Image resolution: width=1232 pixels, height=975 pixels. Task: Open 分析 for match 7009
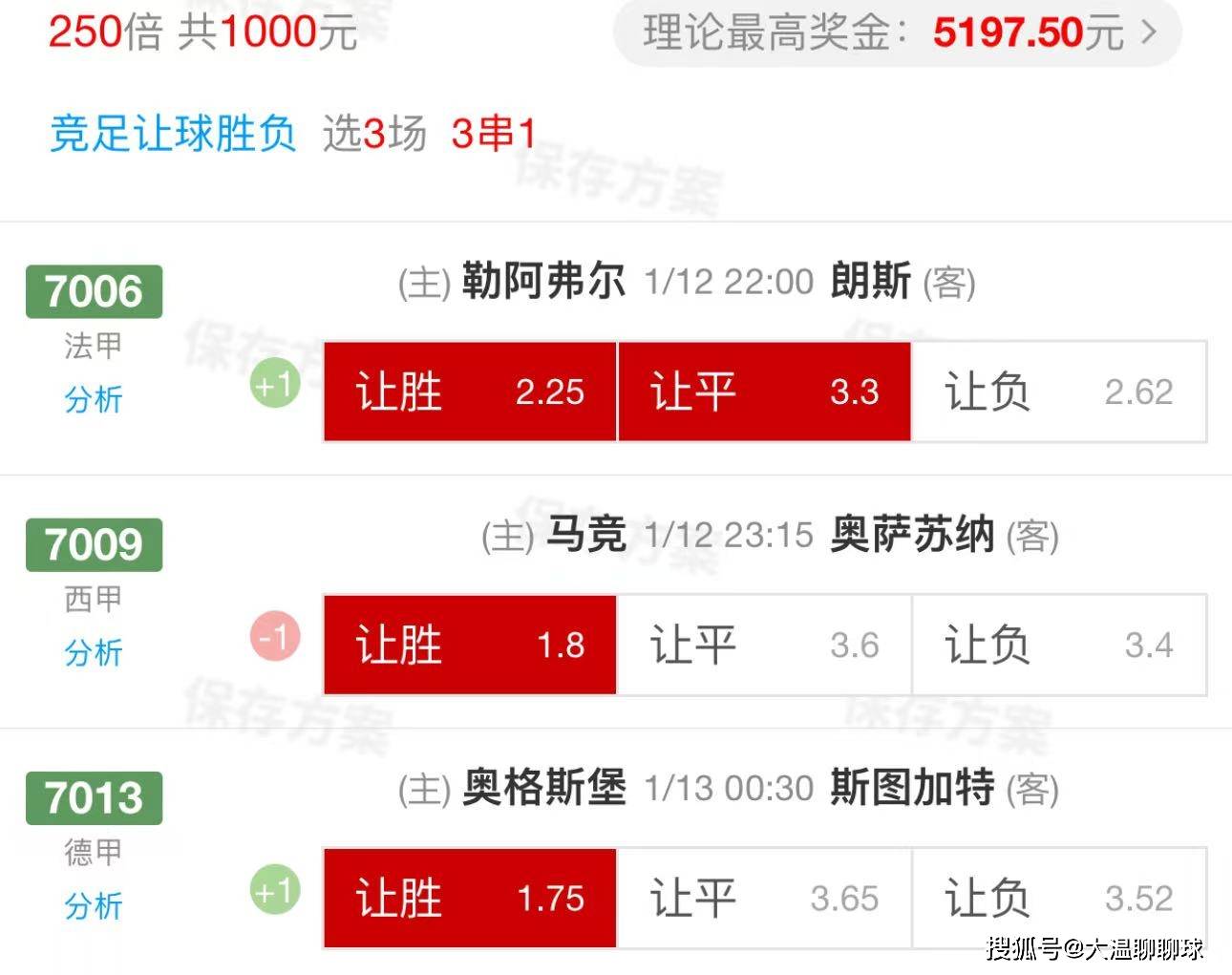[93, 652]
